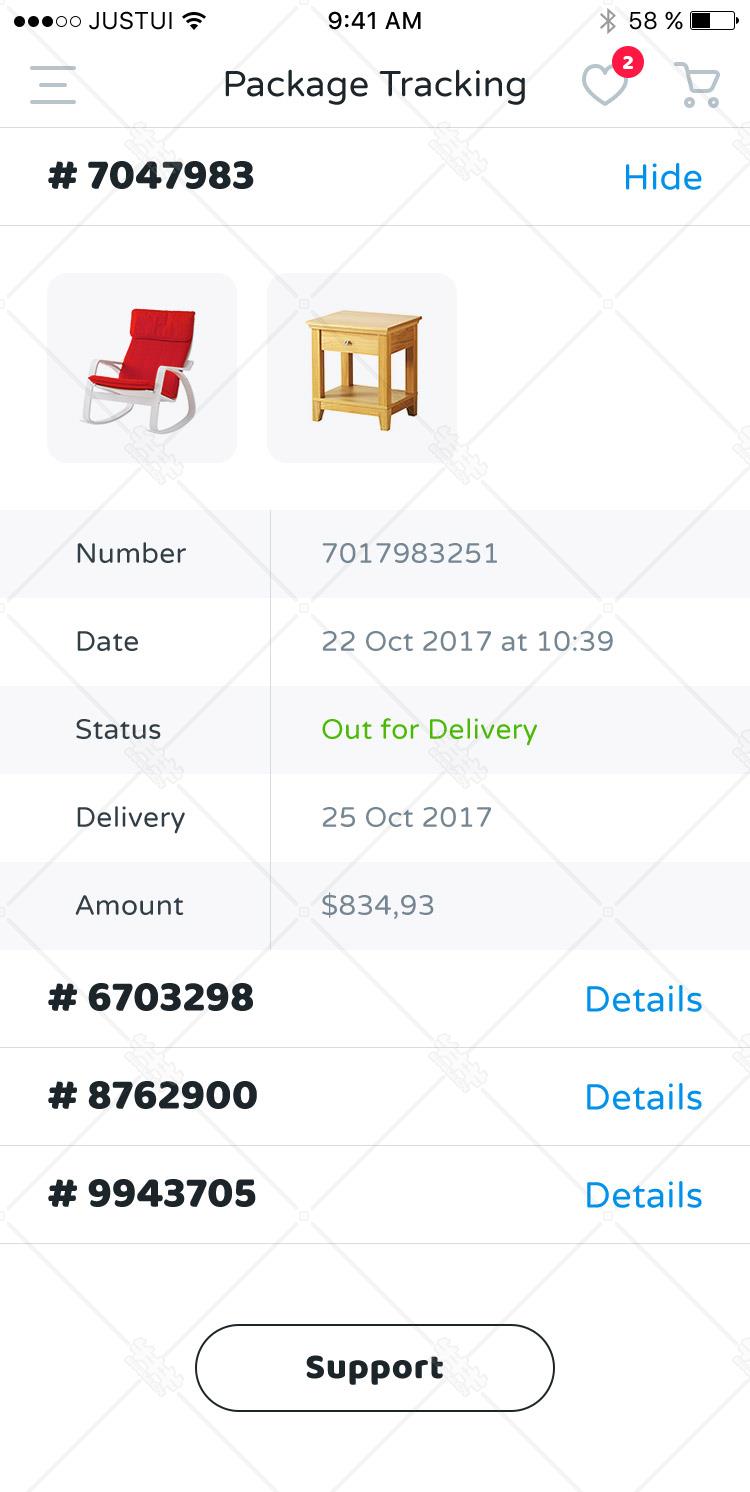750x1492 pixels.
Task: Open the red rocking chair item
Action: click(142, 368)
